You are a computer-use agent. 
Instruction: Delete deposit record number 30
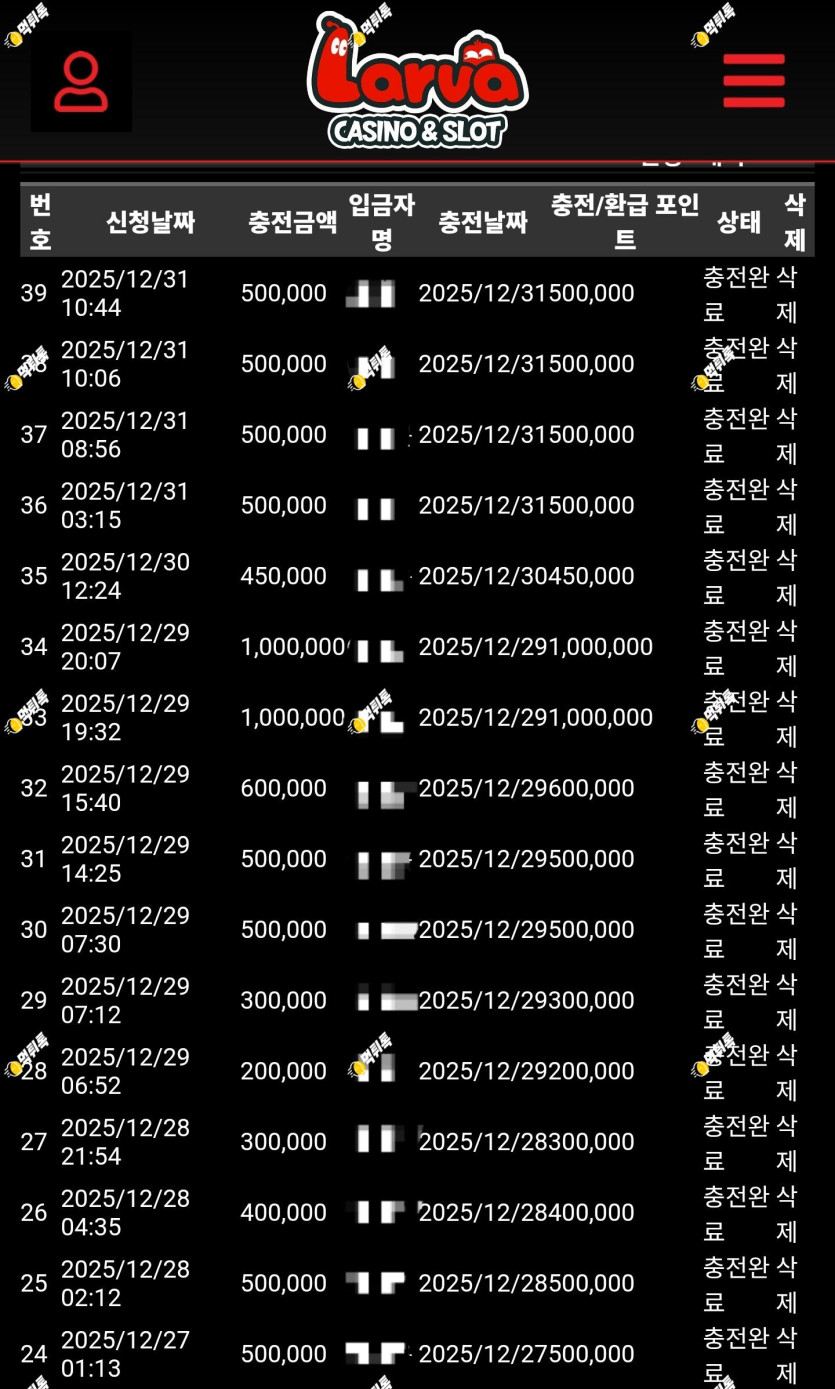(787, 930)
